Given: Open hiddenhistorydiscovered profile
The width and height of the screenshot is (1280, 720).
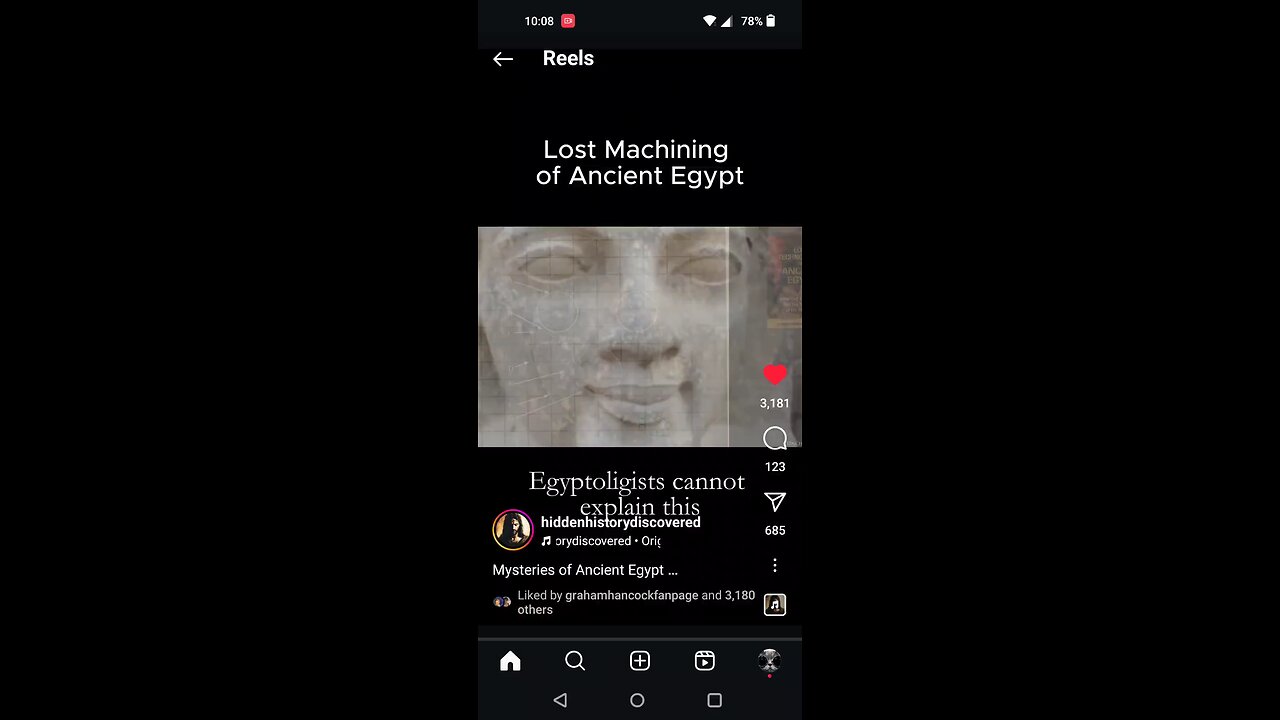Looking at the screenshot, I should click(620, 522).
